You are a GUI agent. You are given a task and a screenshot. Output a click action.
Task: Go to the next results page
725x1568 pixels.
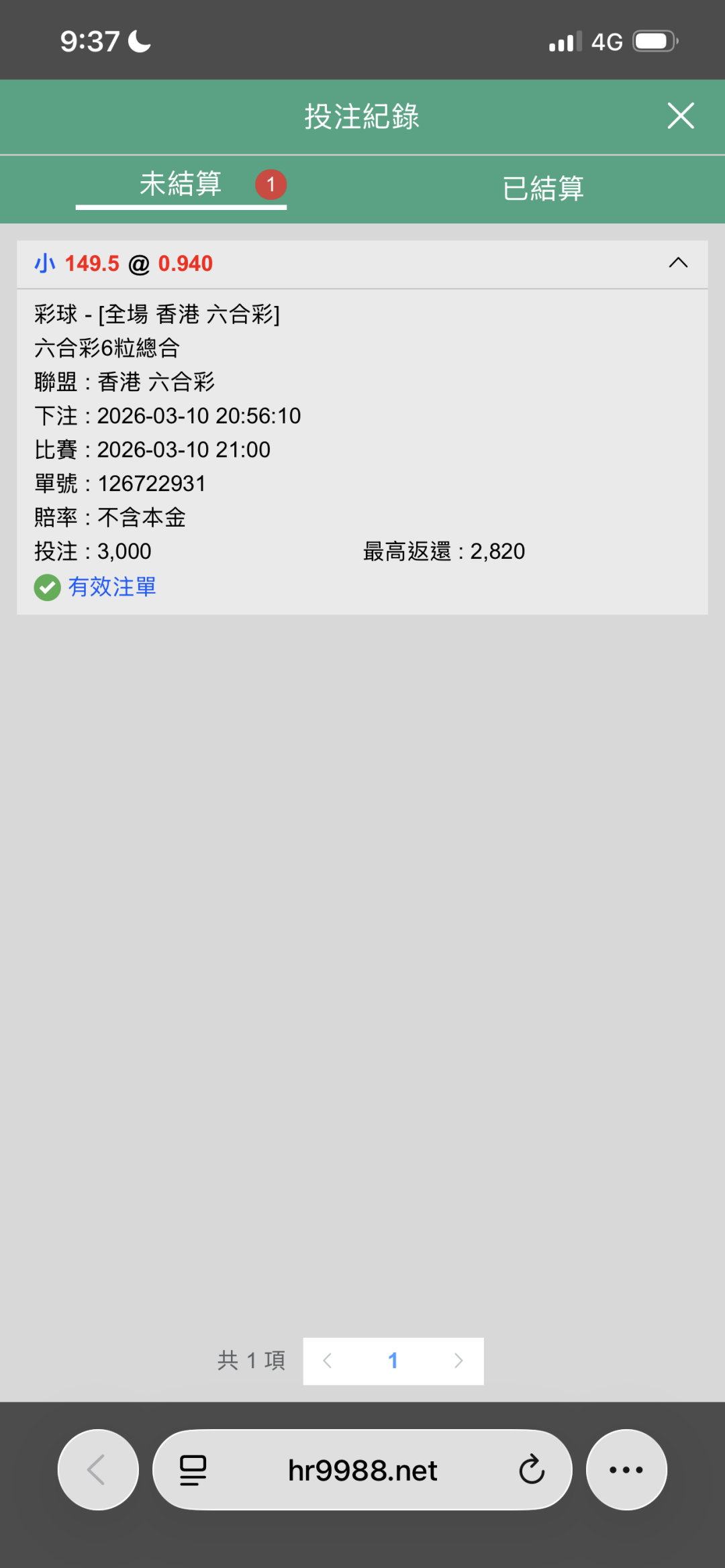pyautogui.click(x=458, y=1360)
